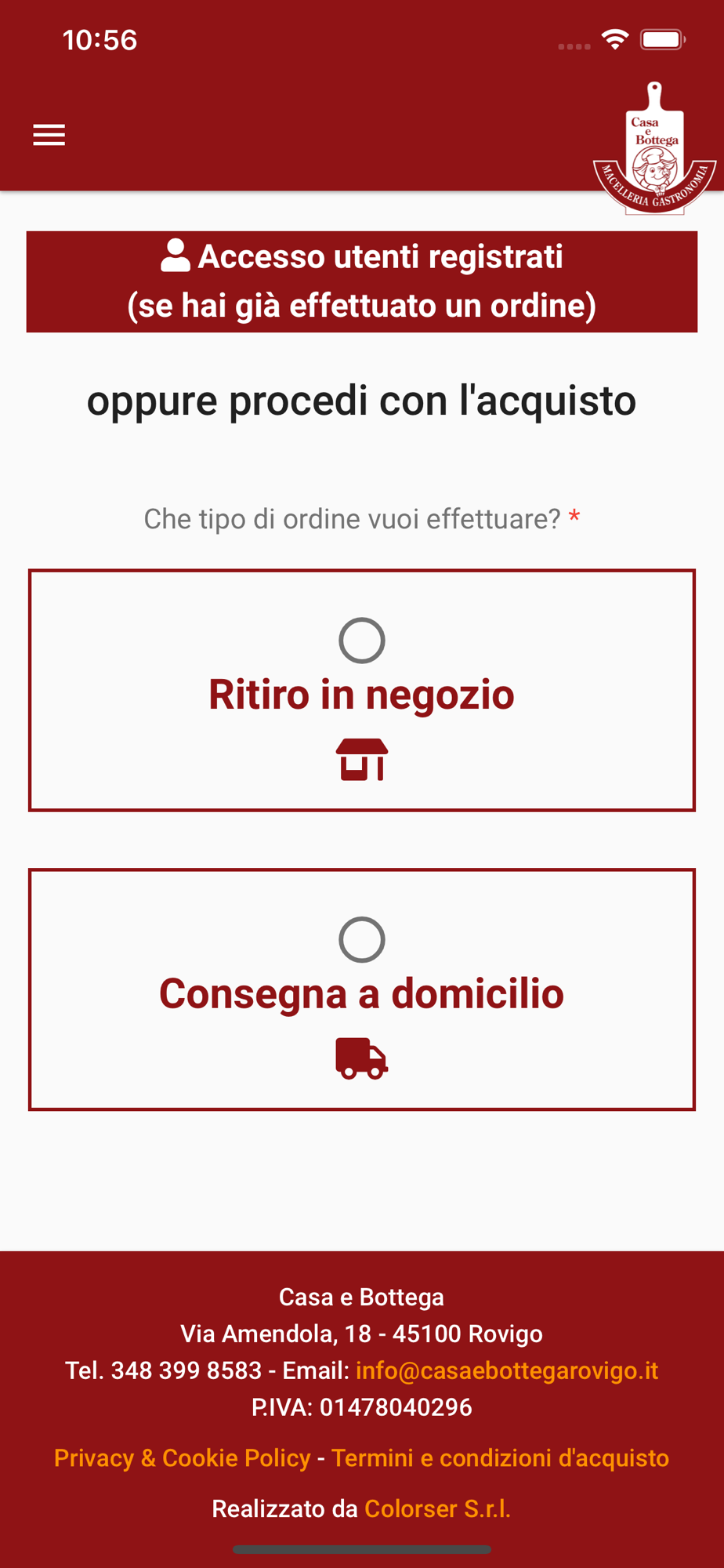Open the info@casaebottegarovigo.it email link
724x1568 pixels.
point(507,1370)
